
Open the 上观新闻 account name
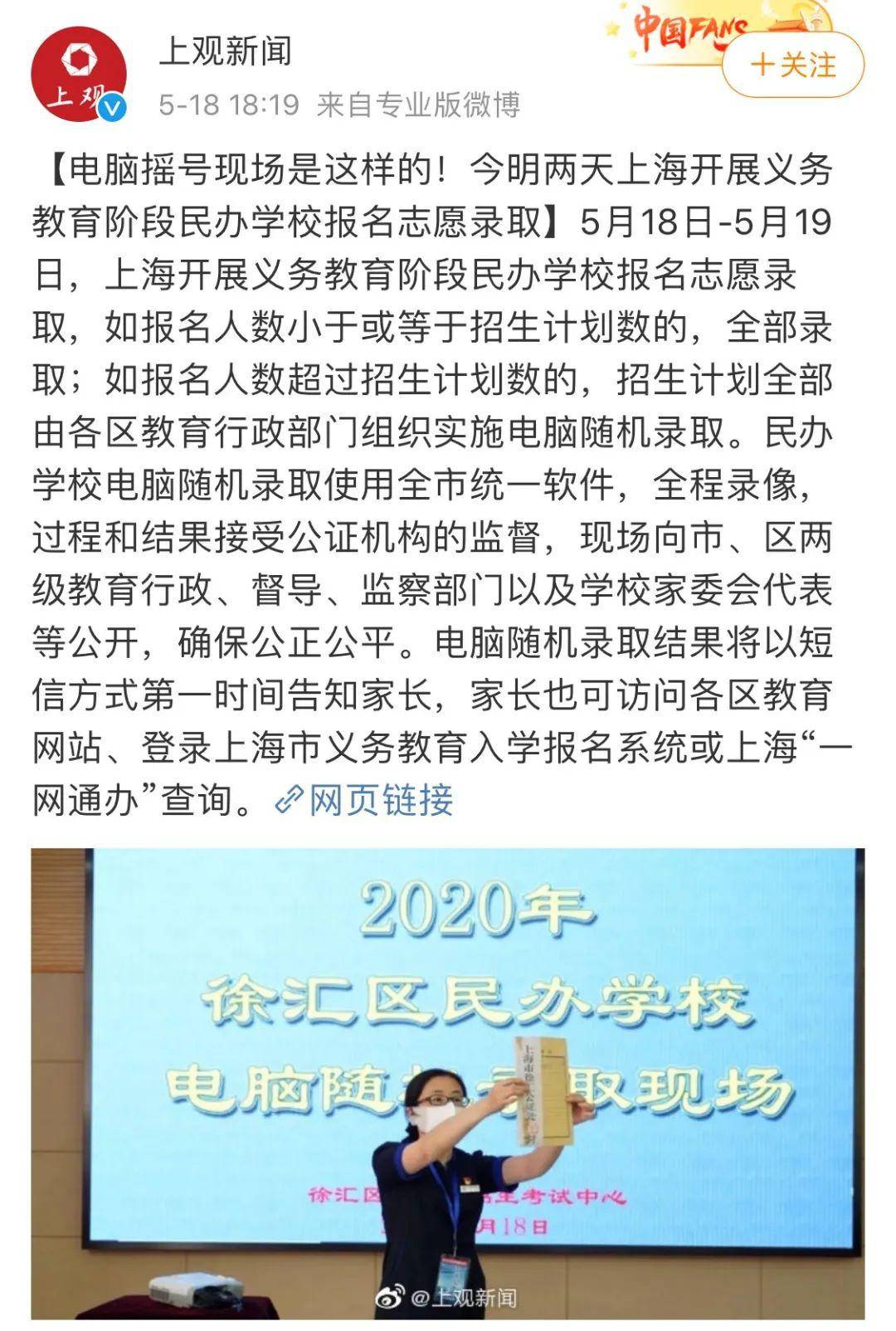point(225,51)
